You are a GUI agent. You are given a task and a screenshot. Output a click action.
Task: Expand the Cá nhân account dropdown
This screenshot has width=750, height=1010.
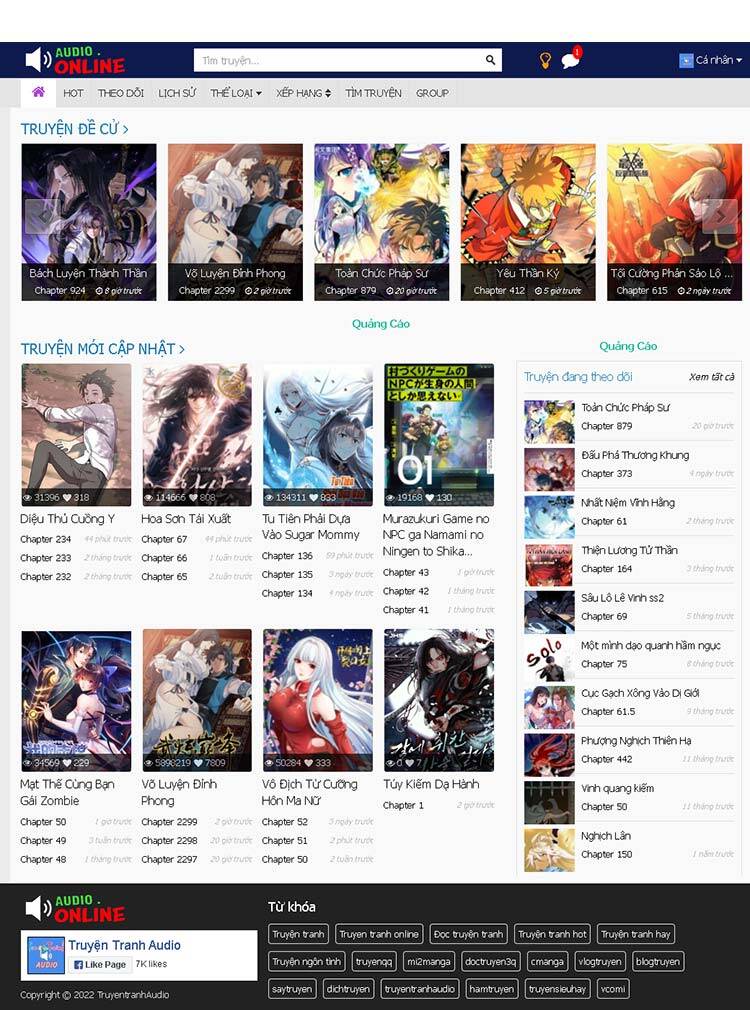(710, 60)
